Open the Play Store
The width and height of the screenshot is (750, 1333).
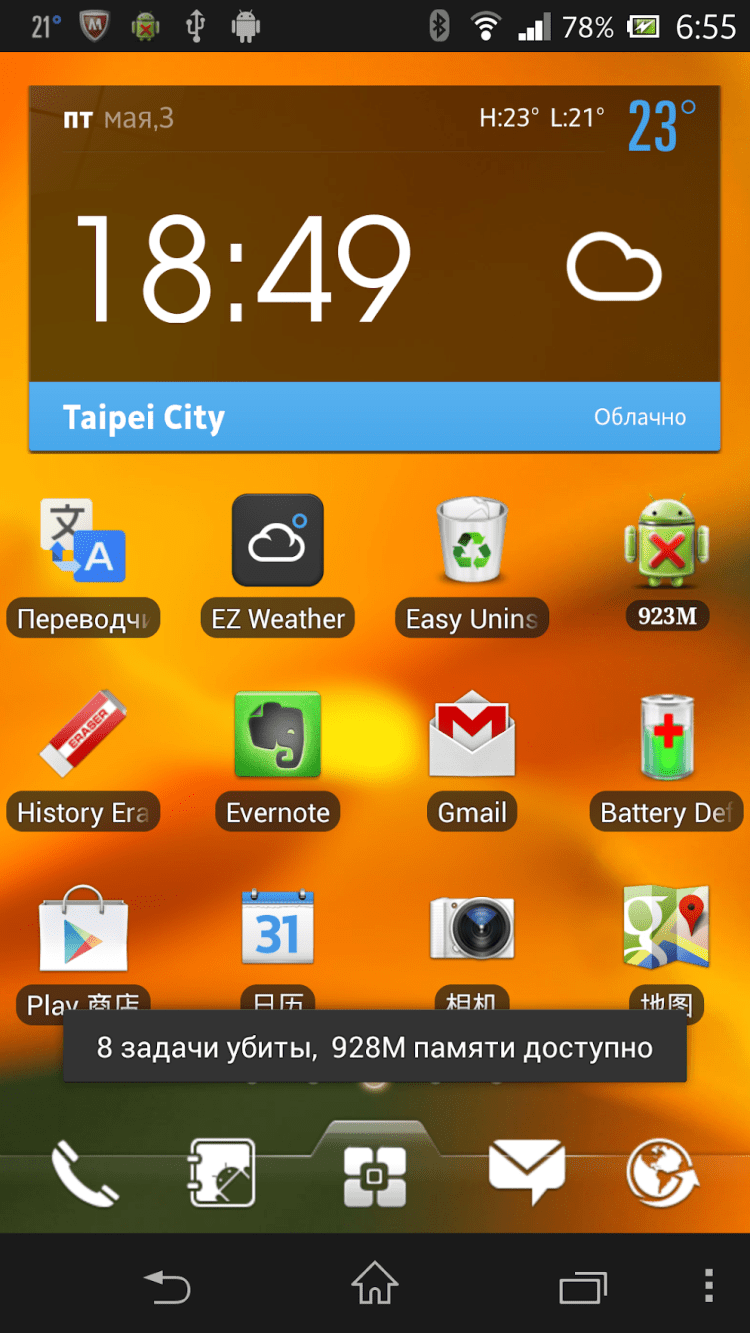point(82,928)
